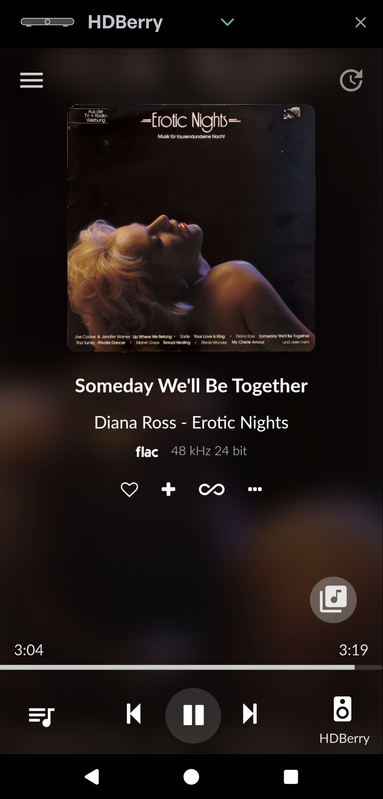Open the three-dot more options menu

point(255,489)
